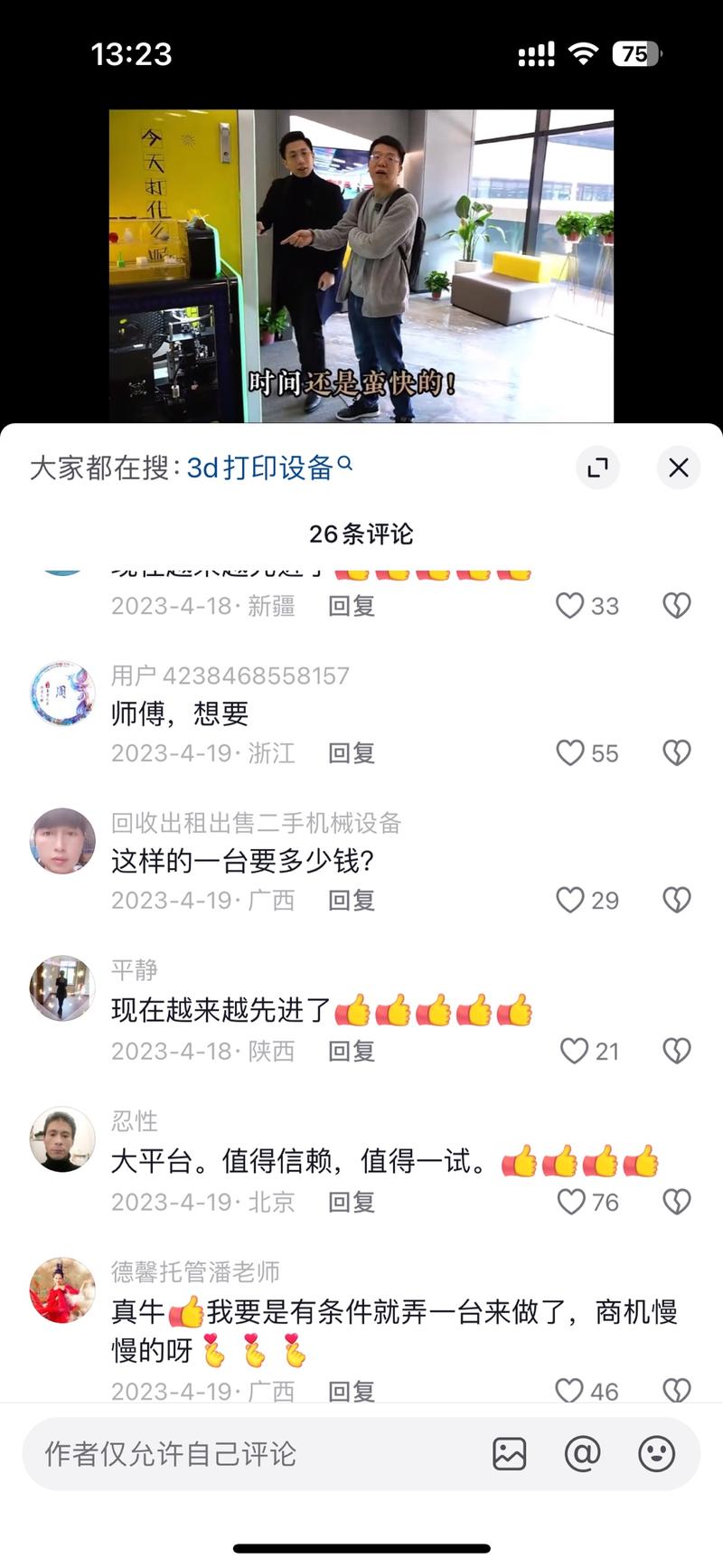Tap the comment input field
Screen dimensions: 723x1568
point(253,1454)
